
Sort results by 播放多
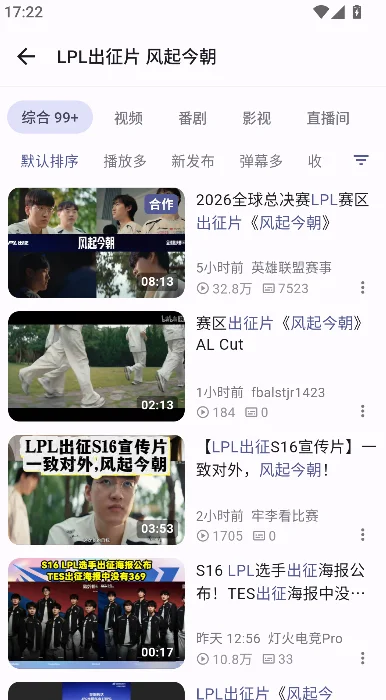(x=125, y=161)
